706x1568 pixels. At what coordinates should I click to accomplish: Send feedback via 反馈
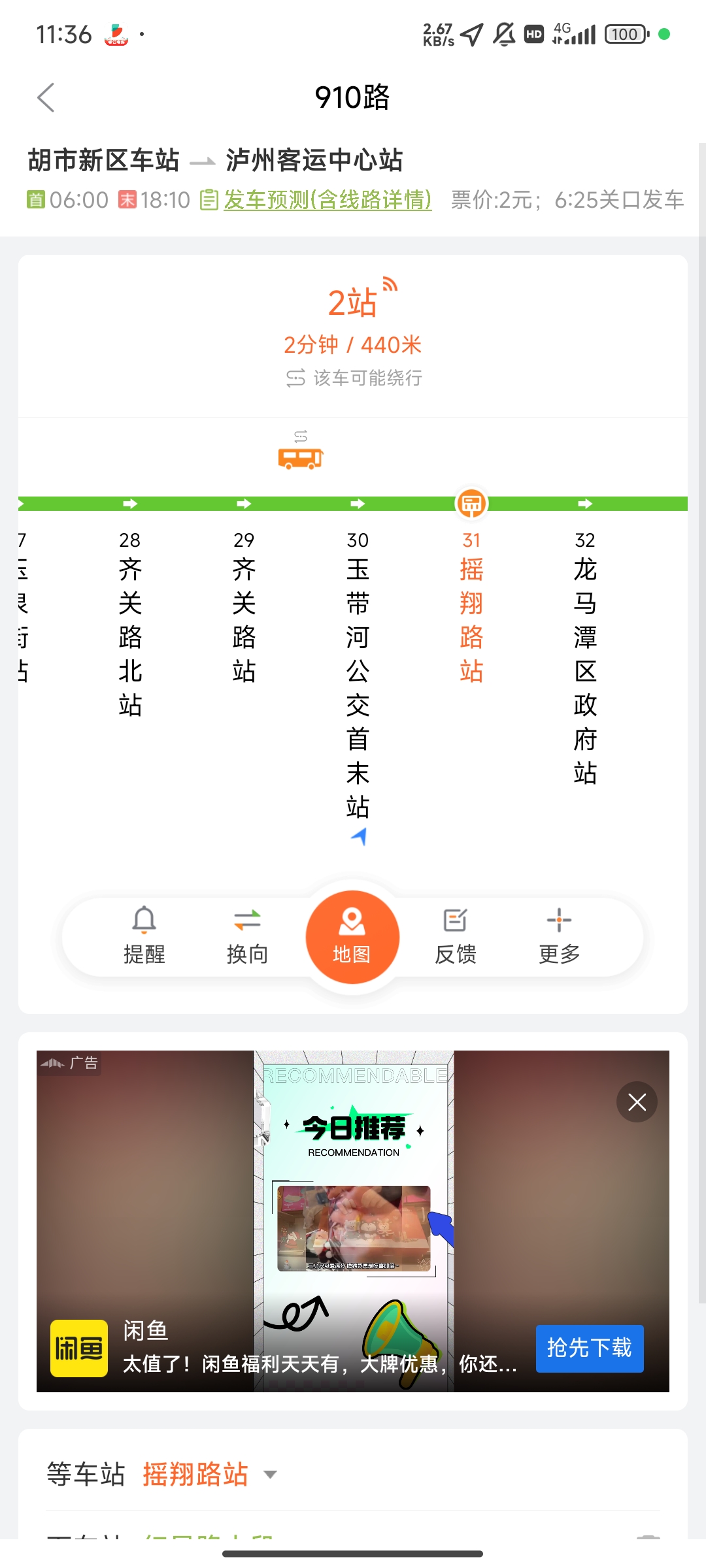[x=456, y=936]
